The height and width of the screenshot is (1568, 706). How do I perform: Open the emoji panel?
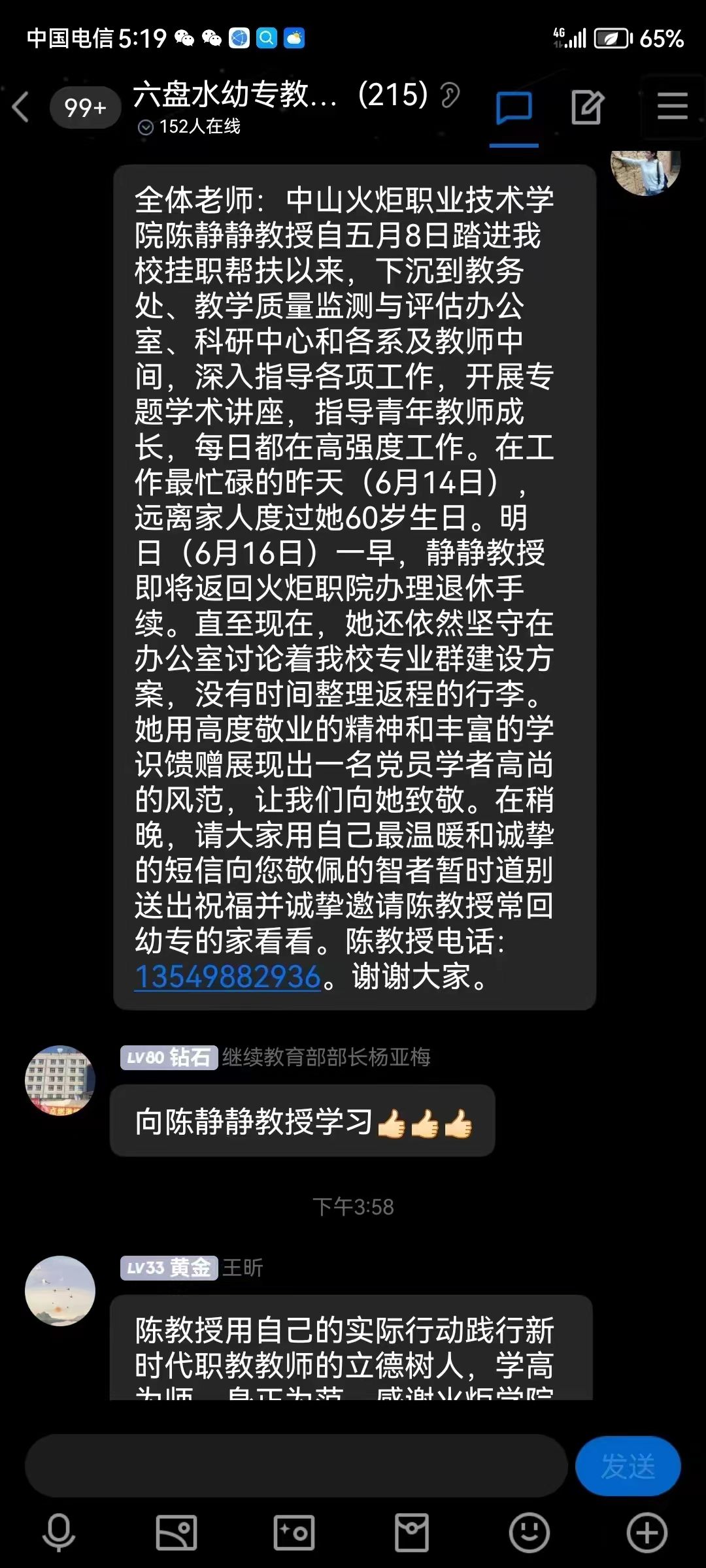(529, 1532)
